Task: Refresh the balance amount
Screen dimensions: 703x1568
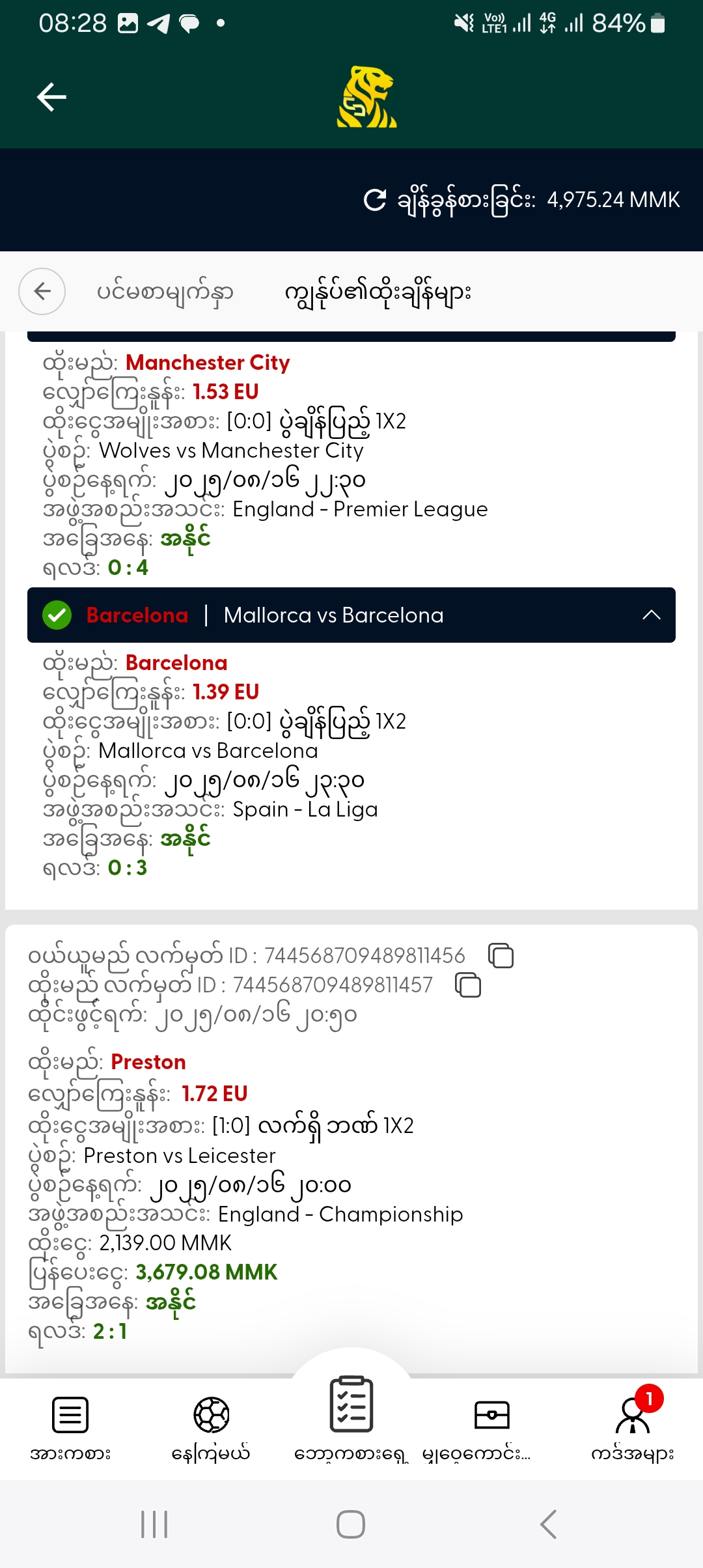Action: pos(375,200)
